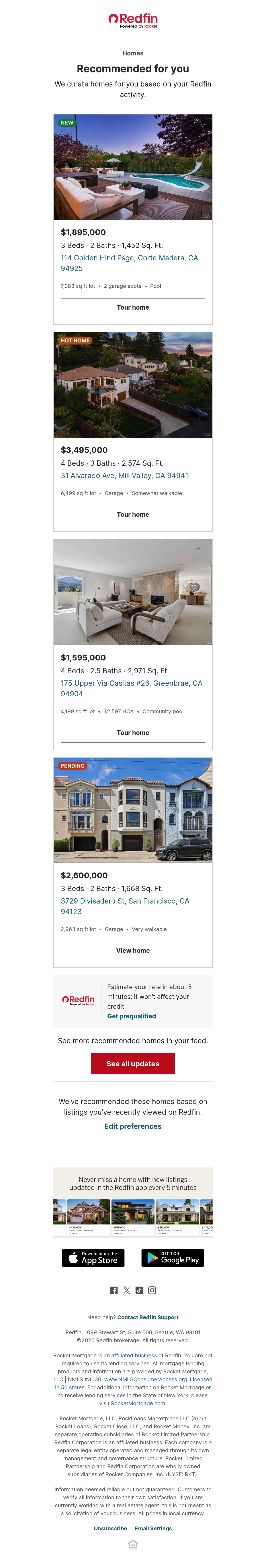266x1568 pixels.
Task: Open Edit preferences
Action: coord(133,1126)
